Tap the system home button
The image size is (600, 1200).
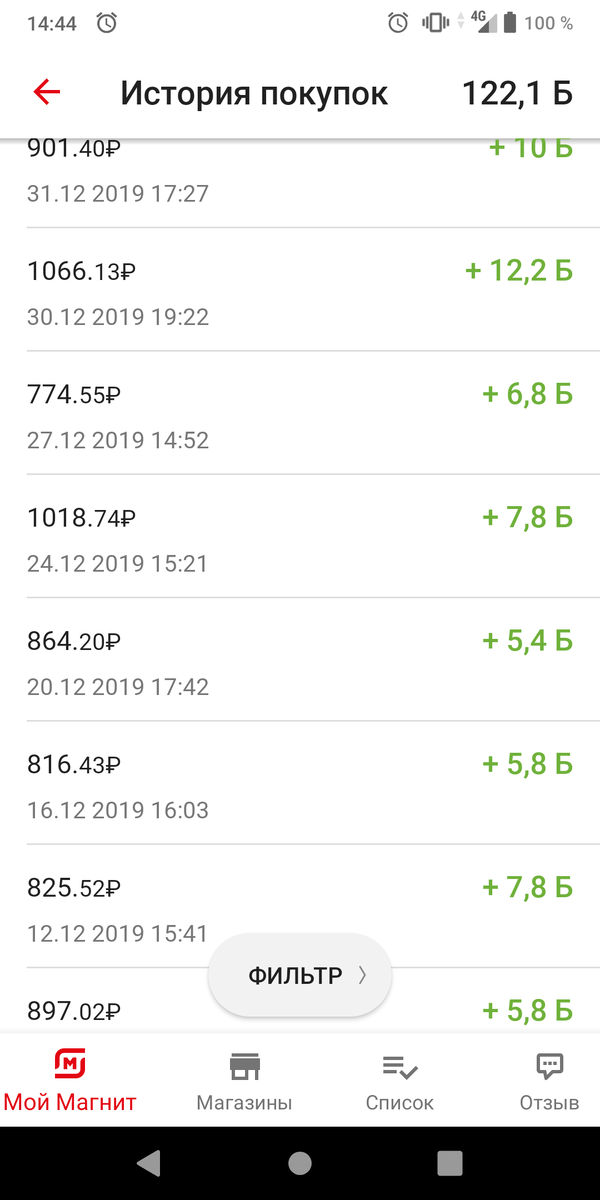click(300, 1163)
